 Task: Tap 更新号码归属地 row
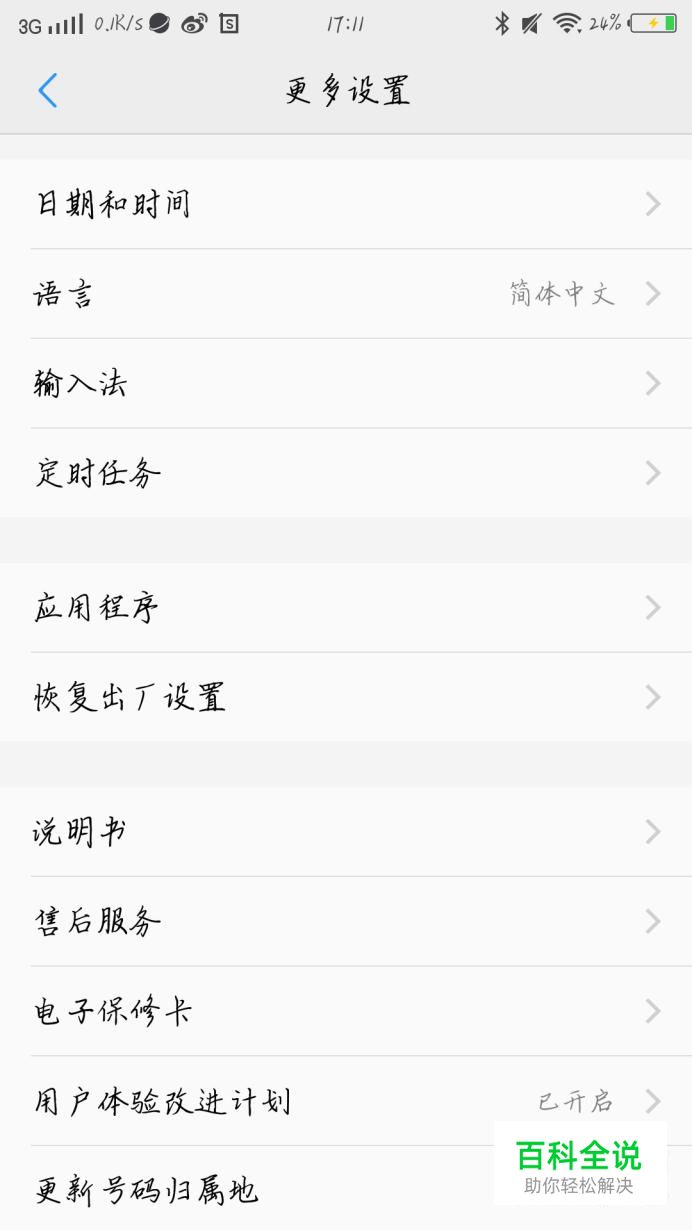click(346, 1189)
